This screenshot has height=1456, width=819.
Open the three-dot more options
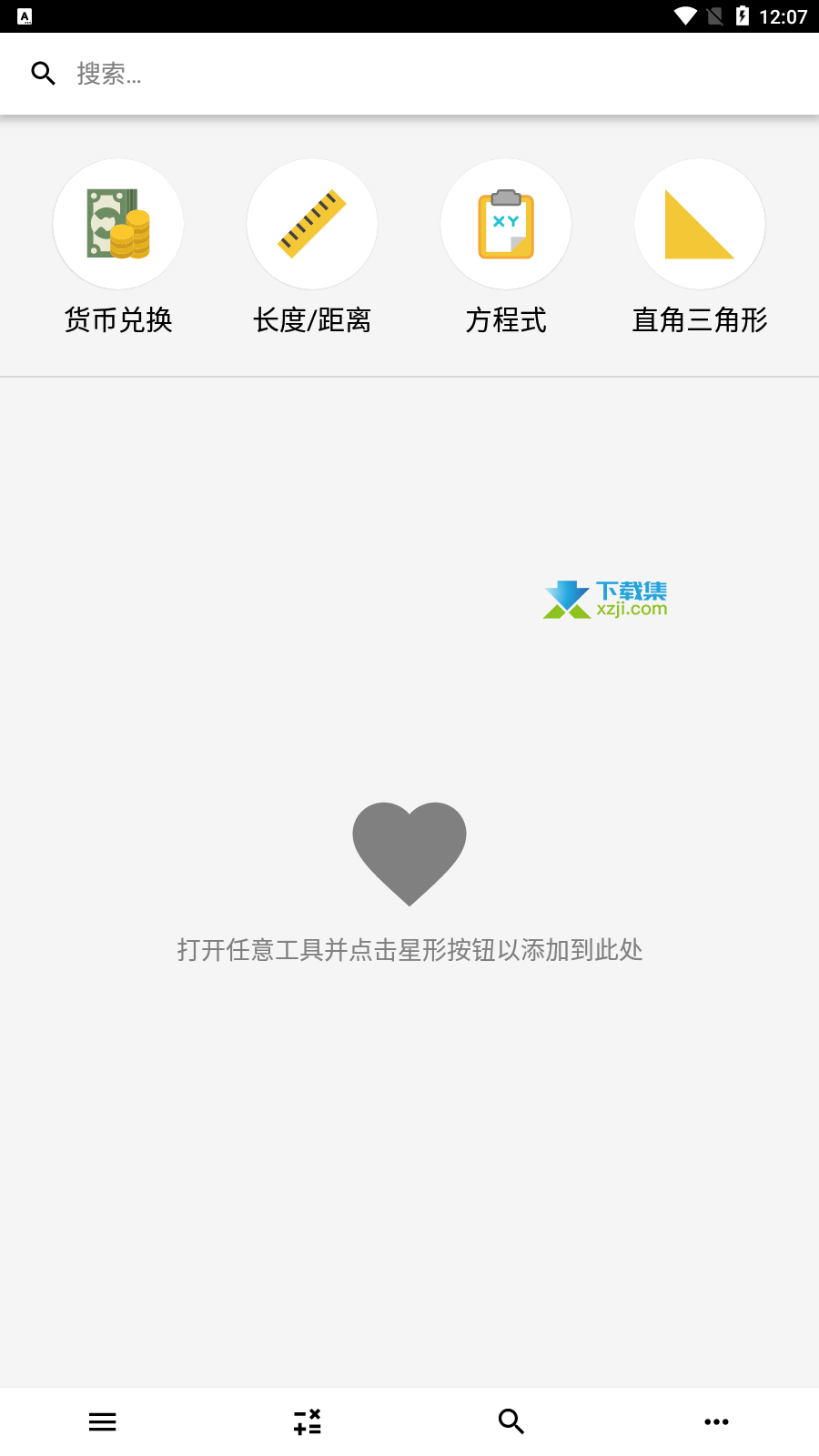tap(716, 1421)
